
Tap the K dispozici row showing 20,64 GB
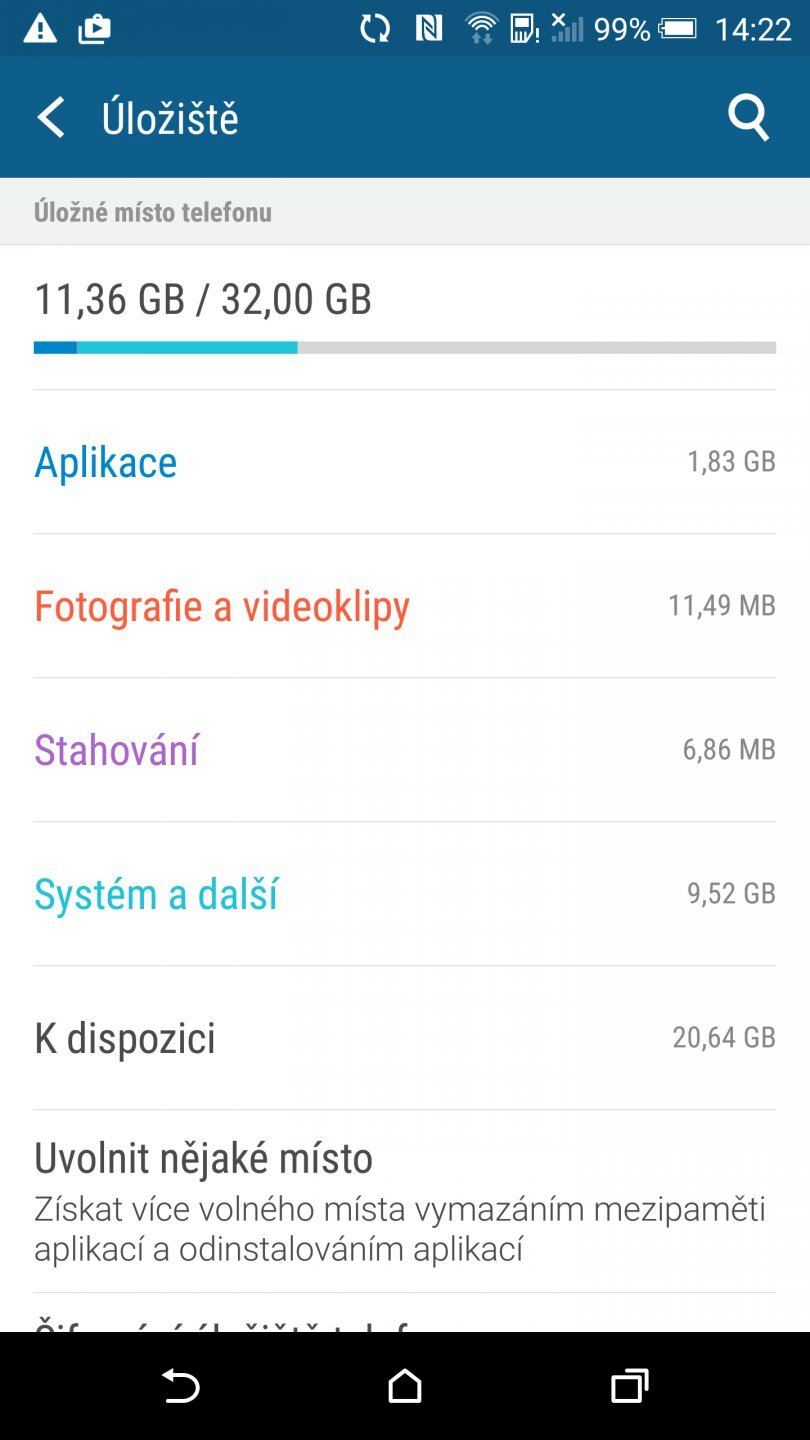405,1037
